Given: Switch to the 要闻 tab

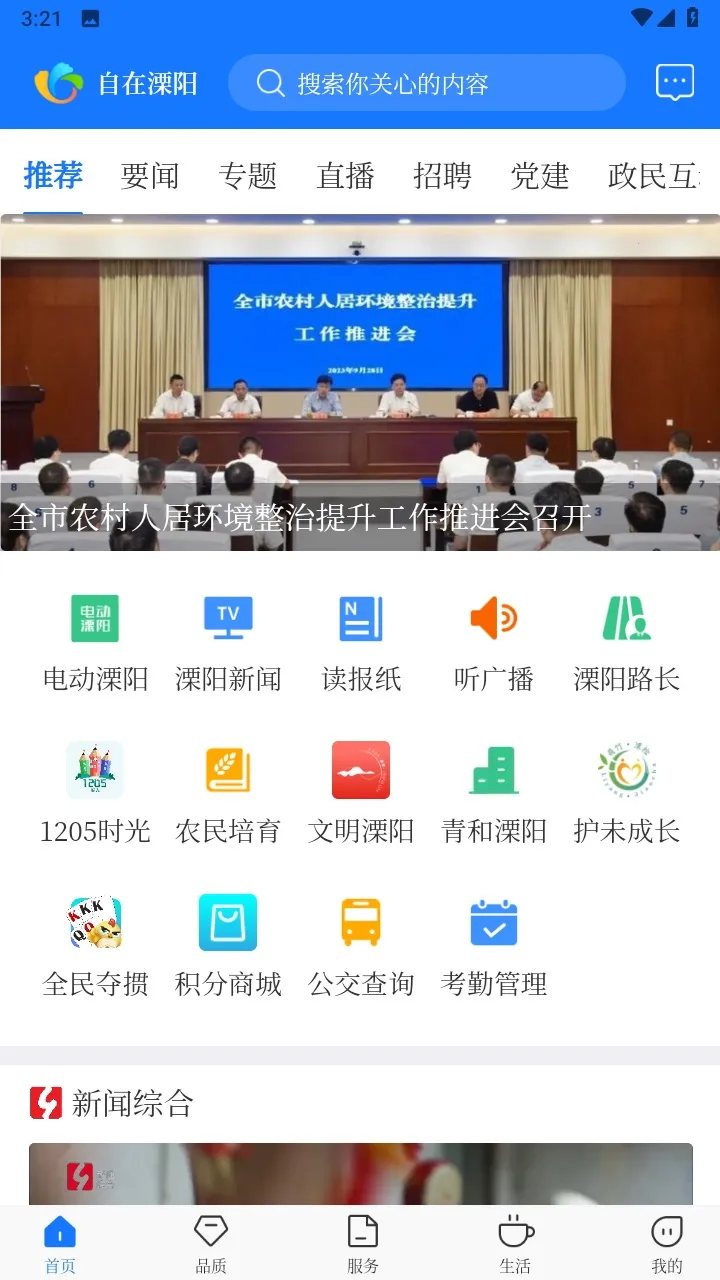Looking at the screenshot, I should click(150, 176).
